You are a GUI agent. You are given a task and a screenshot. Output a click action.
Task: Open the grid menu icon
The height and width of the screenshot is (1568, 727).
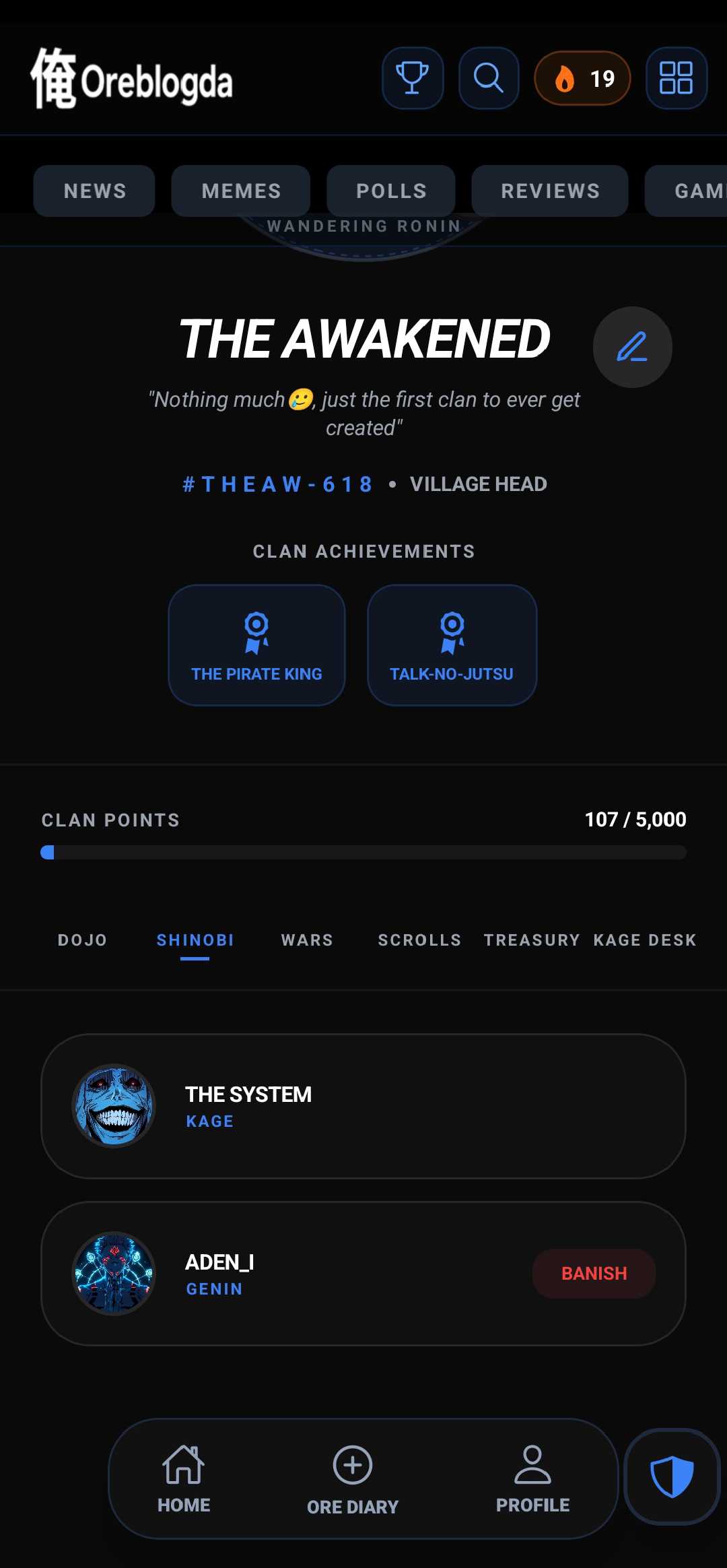[x=676, y=78]
